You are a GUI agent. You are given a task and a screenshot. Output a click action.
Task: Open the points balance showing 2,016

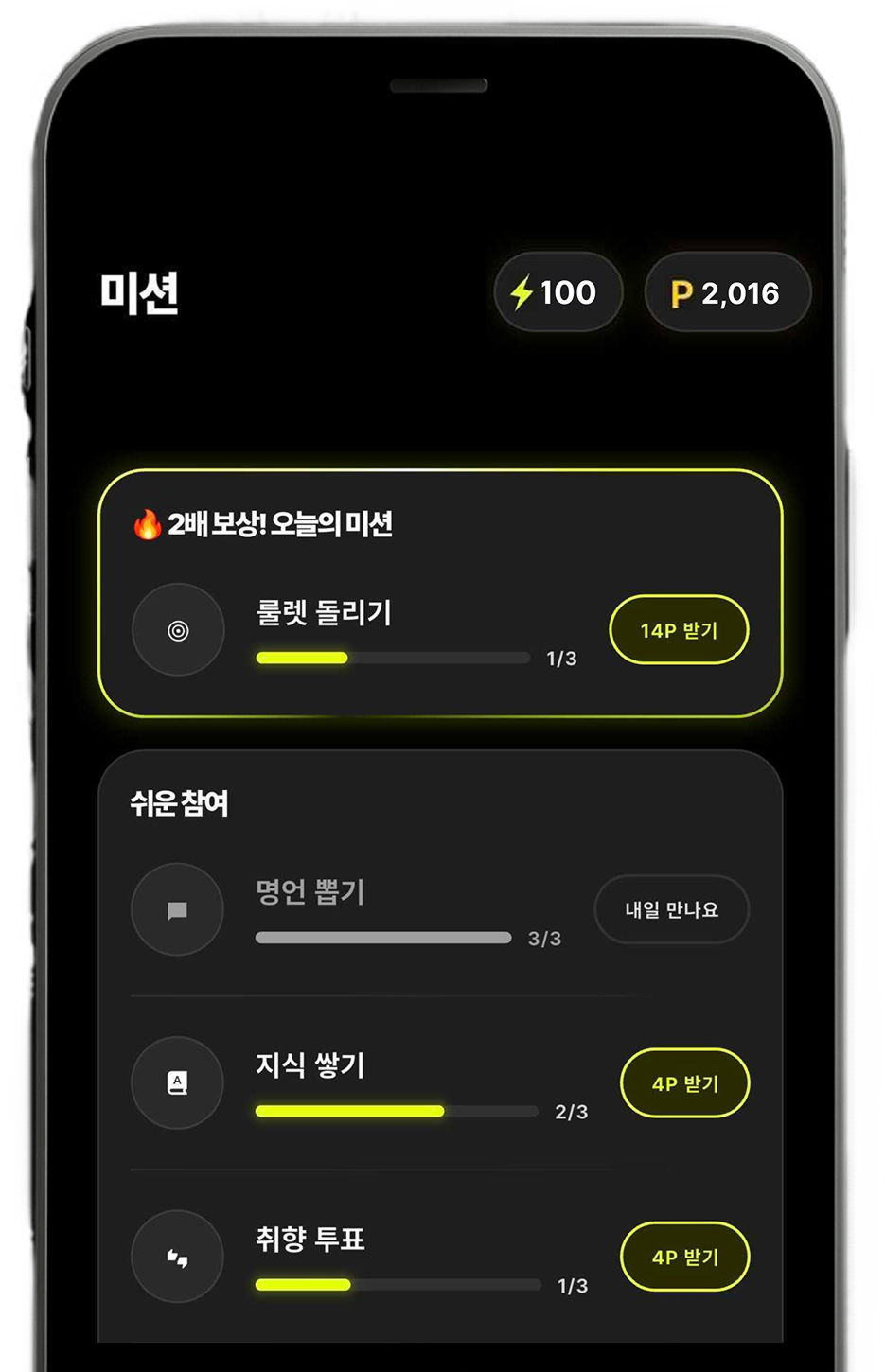pyautogui.click(x=727, y=292)
